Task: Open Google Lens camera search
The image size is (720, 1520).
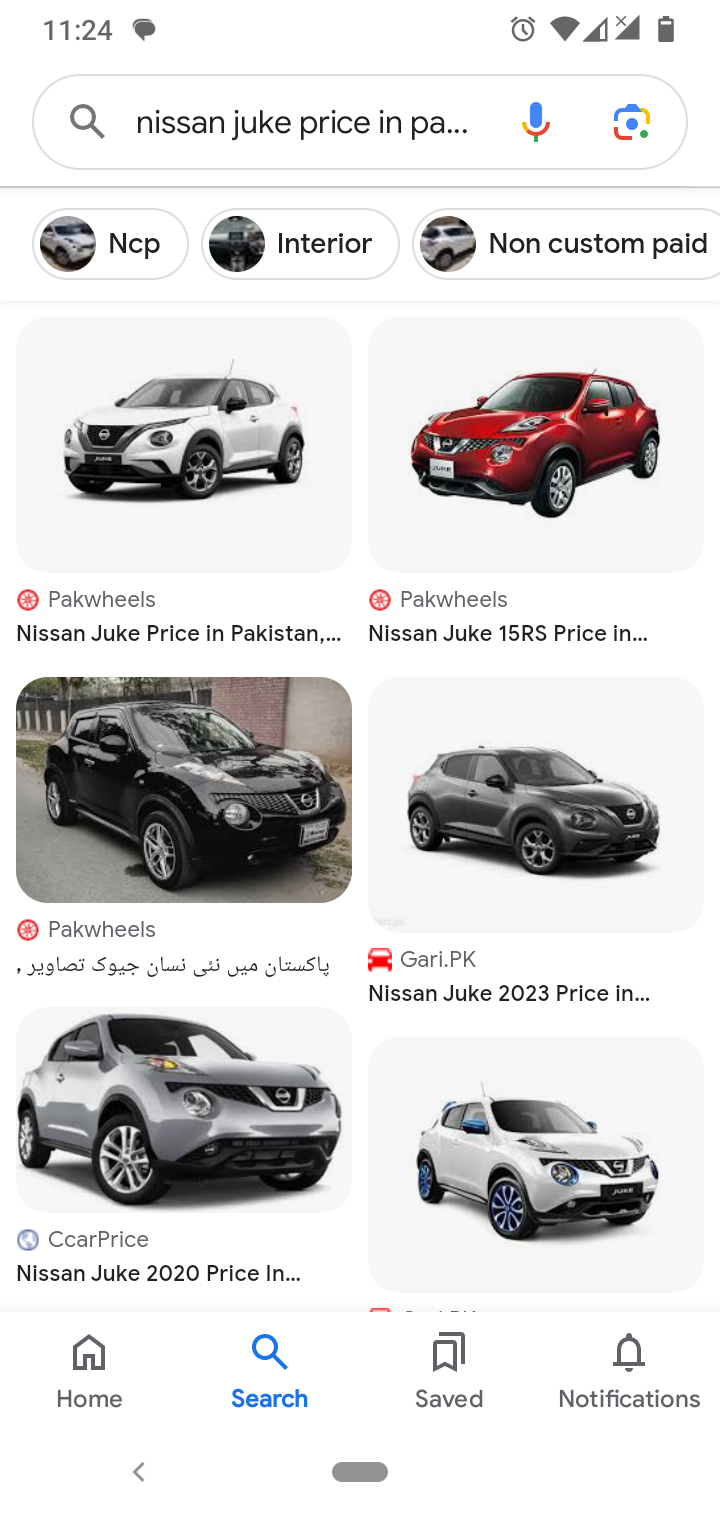Action: [x=631, y=123]
